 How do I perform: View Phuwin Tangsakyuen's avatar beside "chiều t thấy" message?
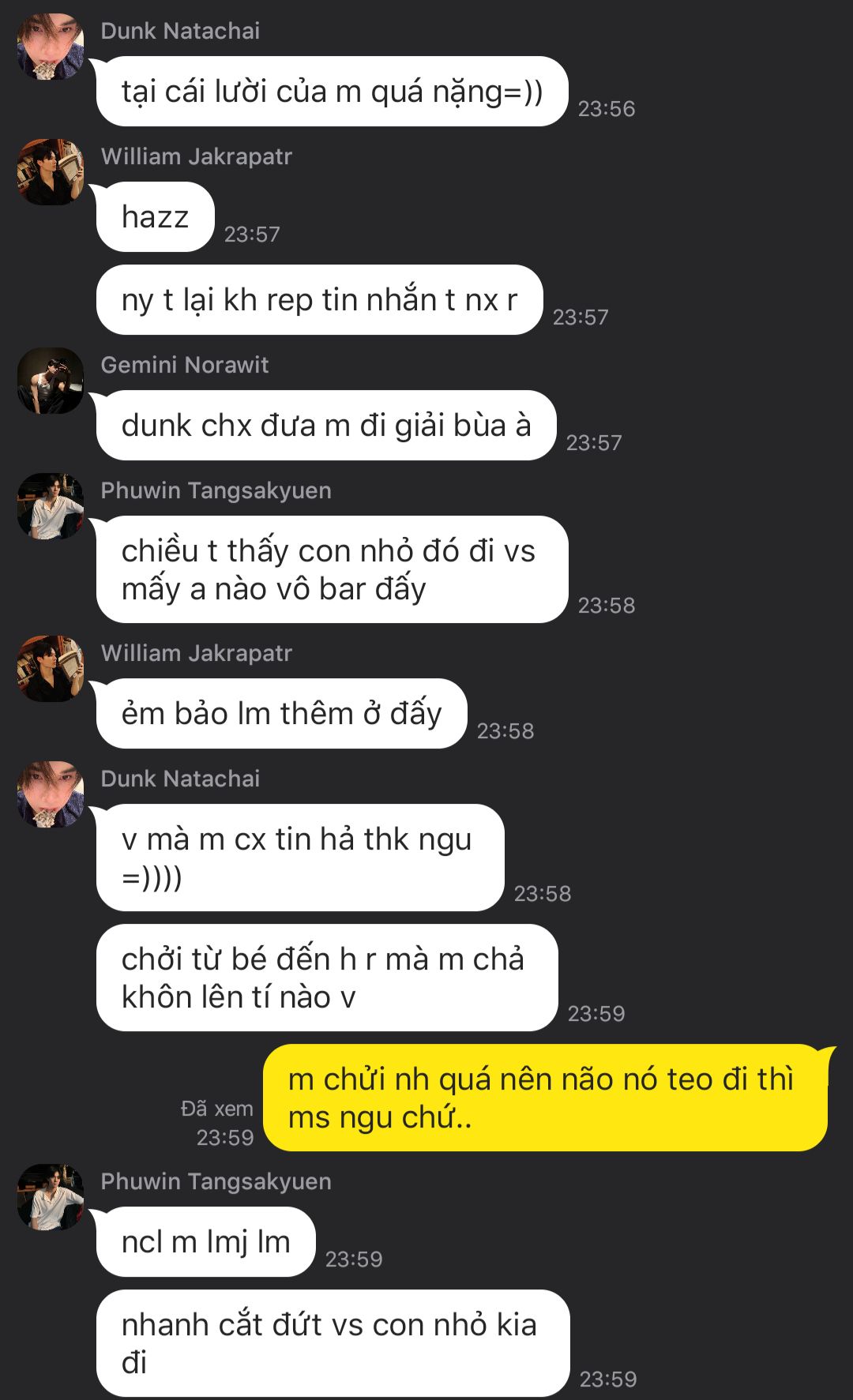pos(51,506)
